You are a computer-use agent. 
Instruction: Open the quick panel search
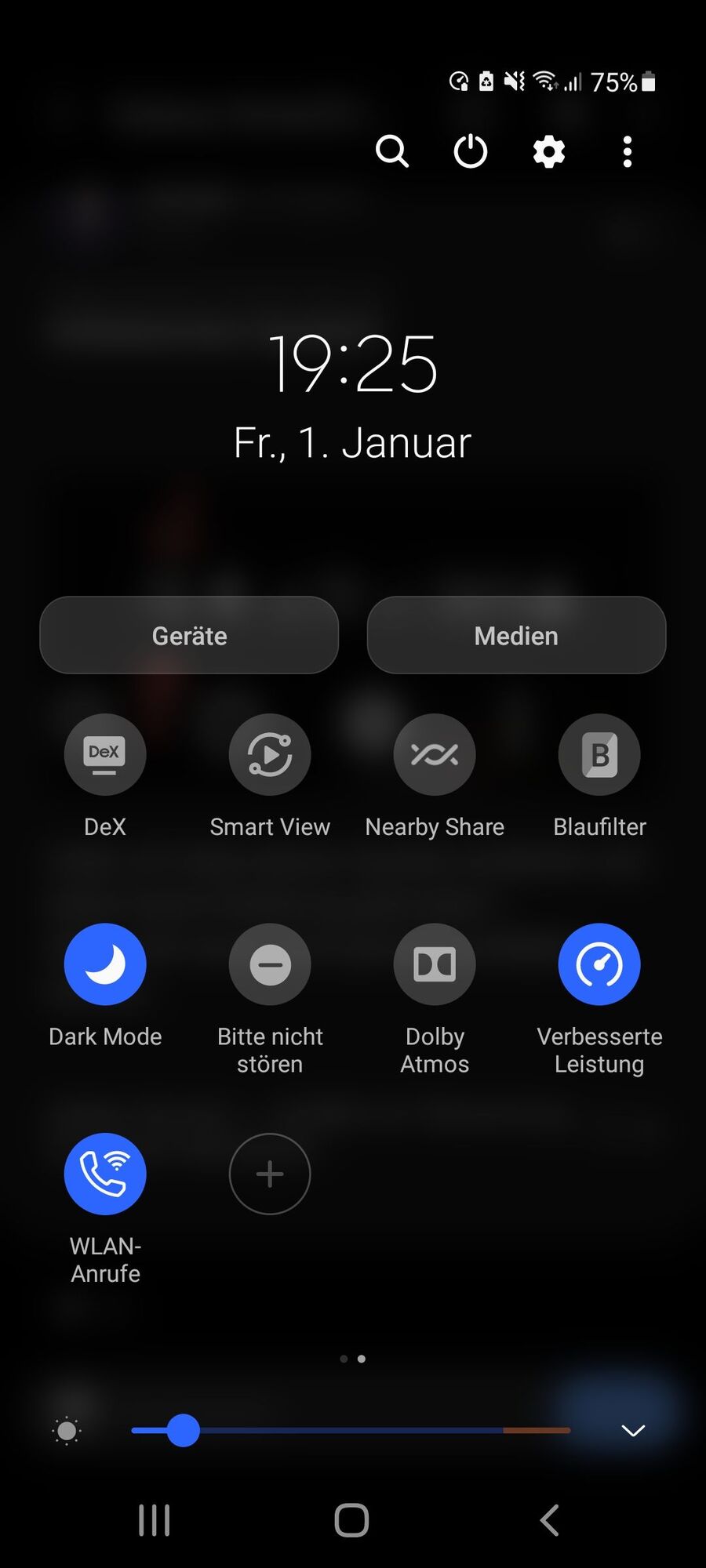pos(391,151)
